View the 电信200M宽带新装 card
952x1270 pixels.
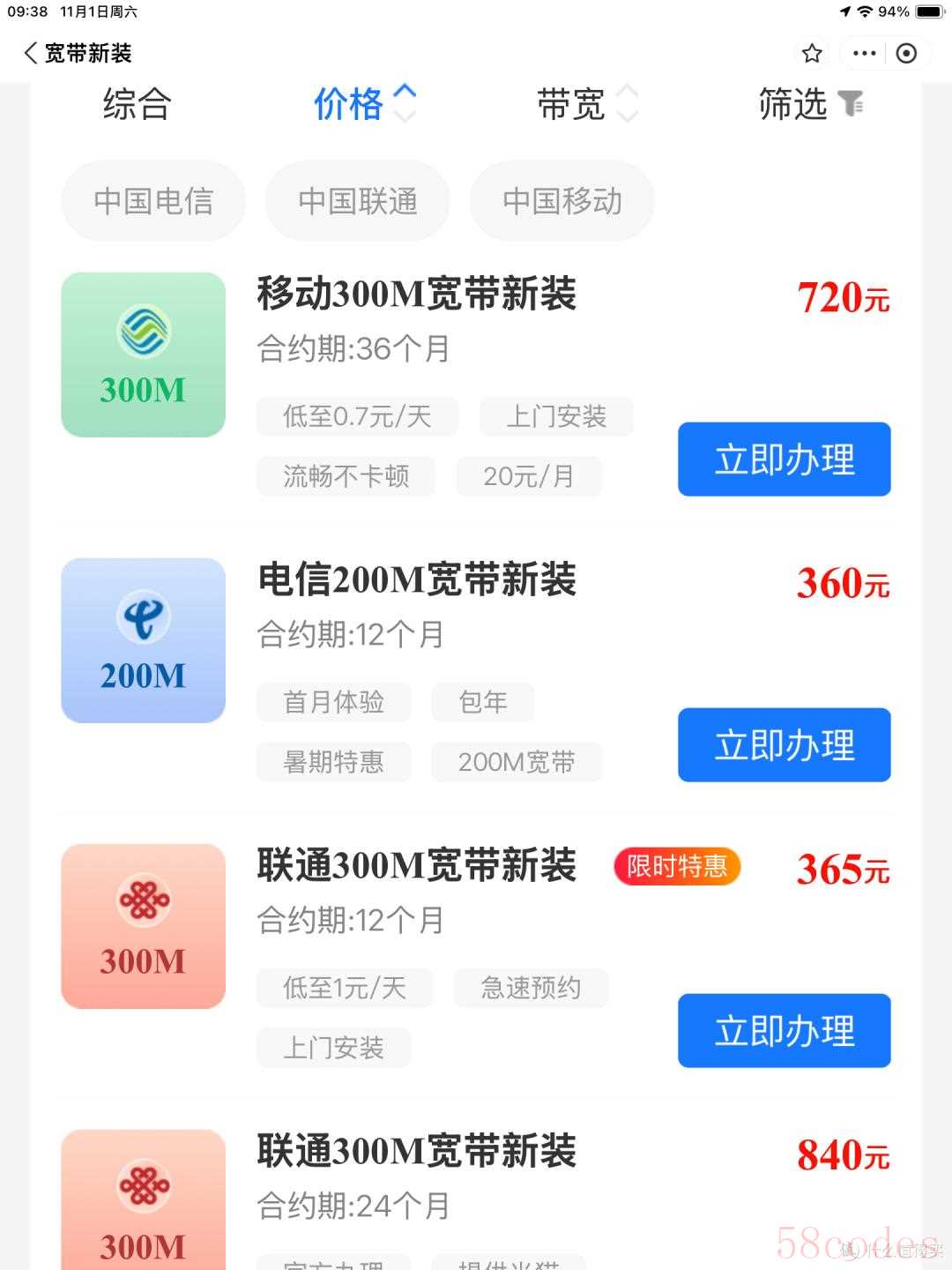pyautogui.click(x=416, y=580)
